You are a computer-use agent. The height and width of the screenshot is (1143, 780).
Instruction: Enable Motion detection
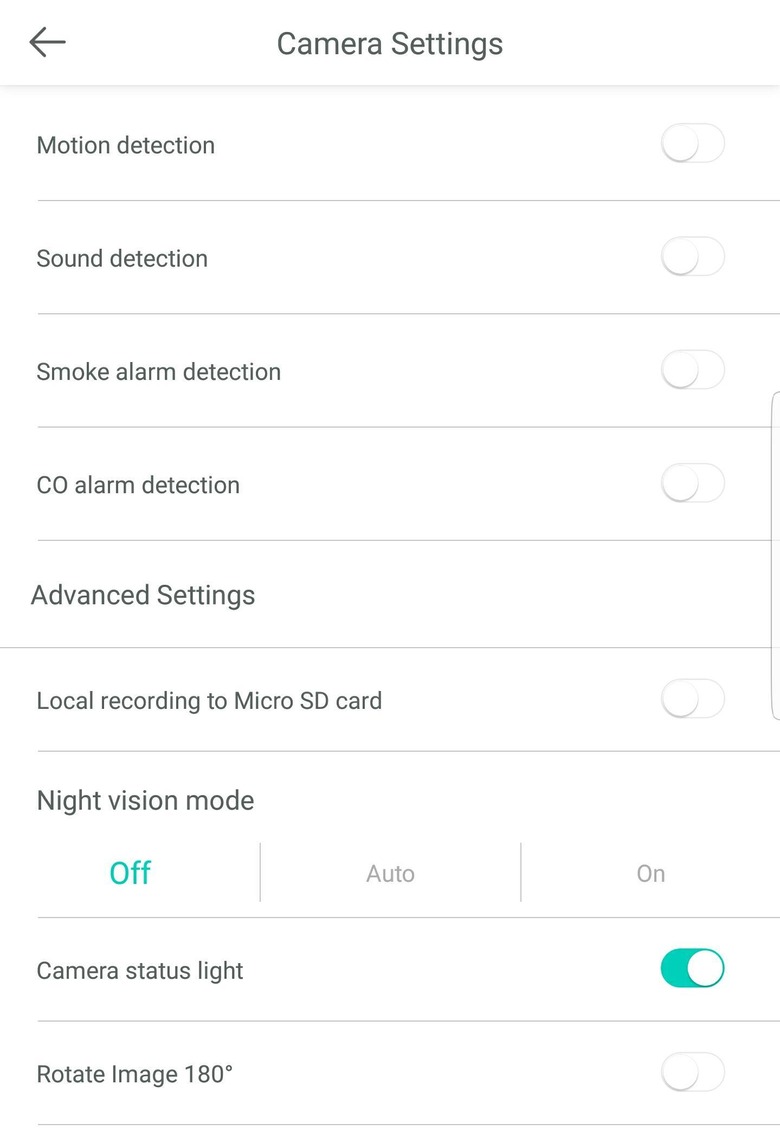(x=692, y=145)
